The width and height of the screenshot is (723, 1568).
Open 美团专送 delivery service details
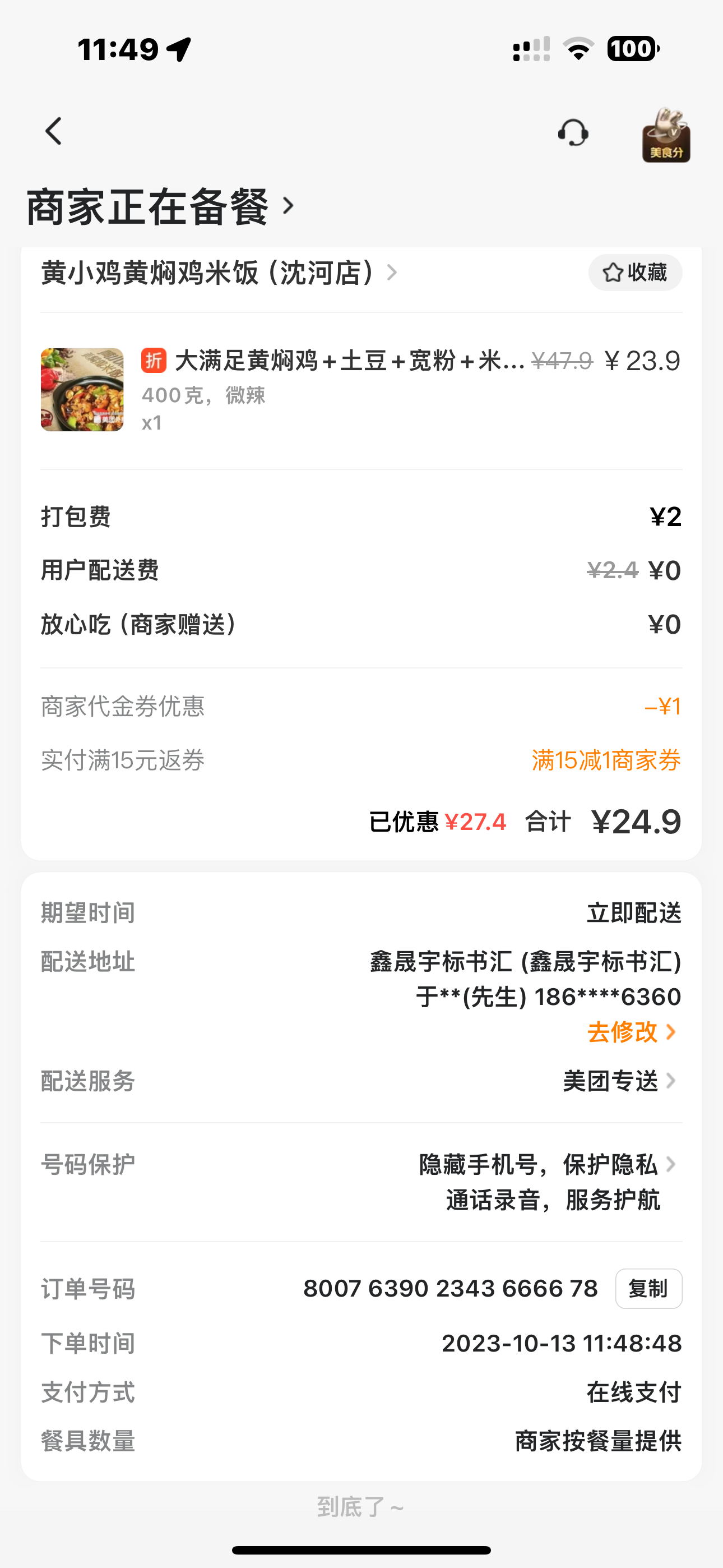tap(618, 1081)
